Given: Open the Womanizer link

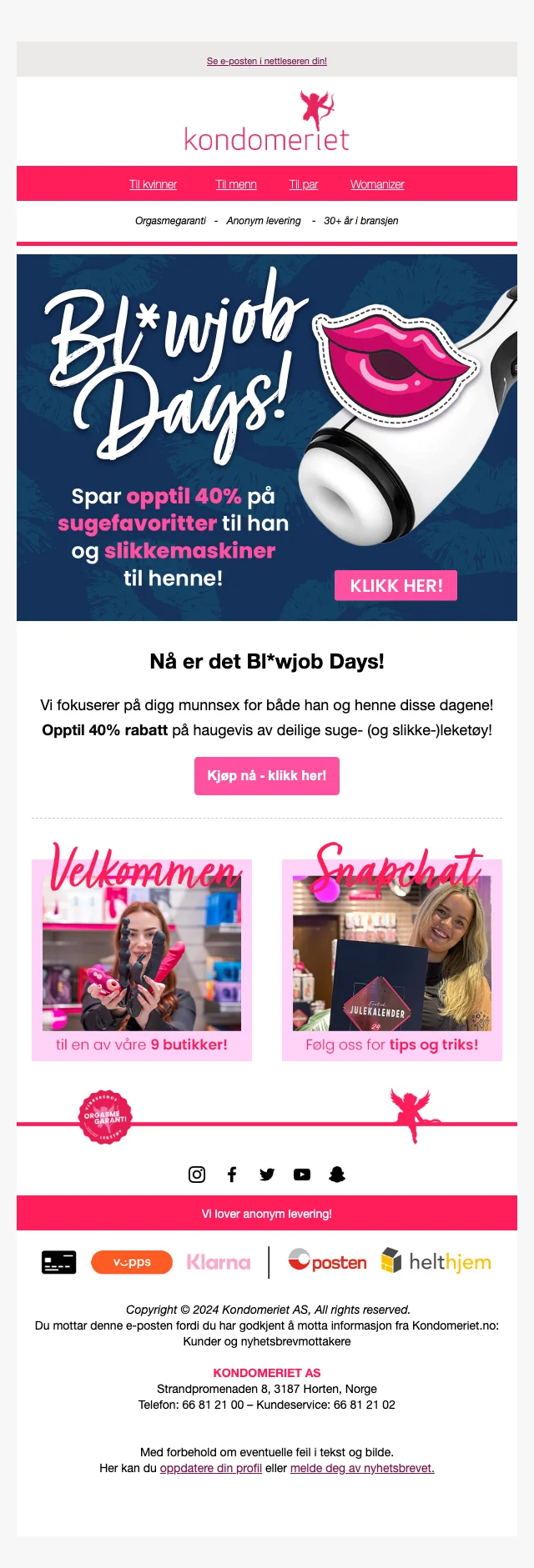Looking at the screenshot, I should pyautogui.click(x=377, y=184).
